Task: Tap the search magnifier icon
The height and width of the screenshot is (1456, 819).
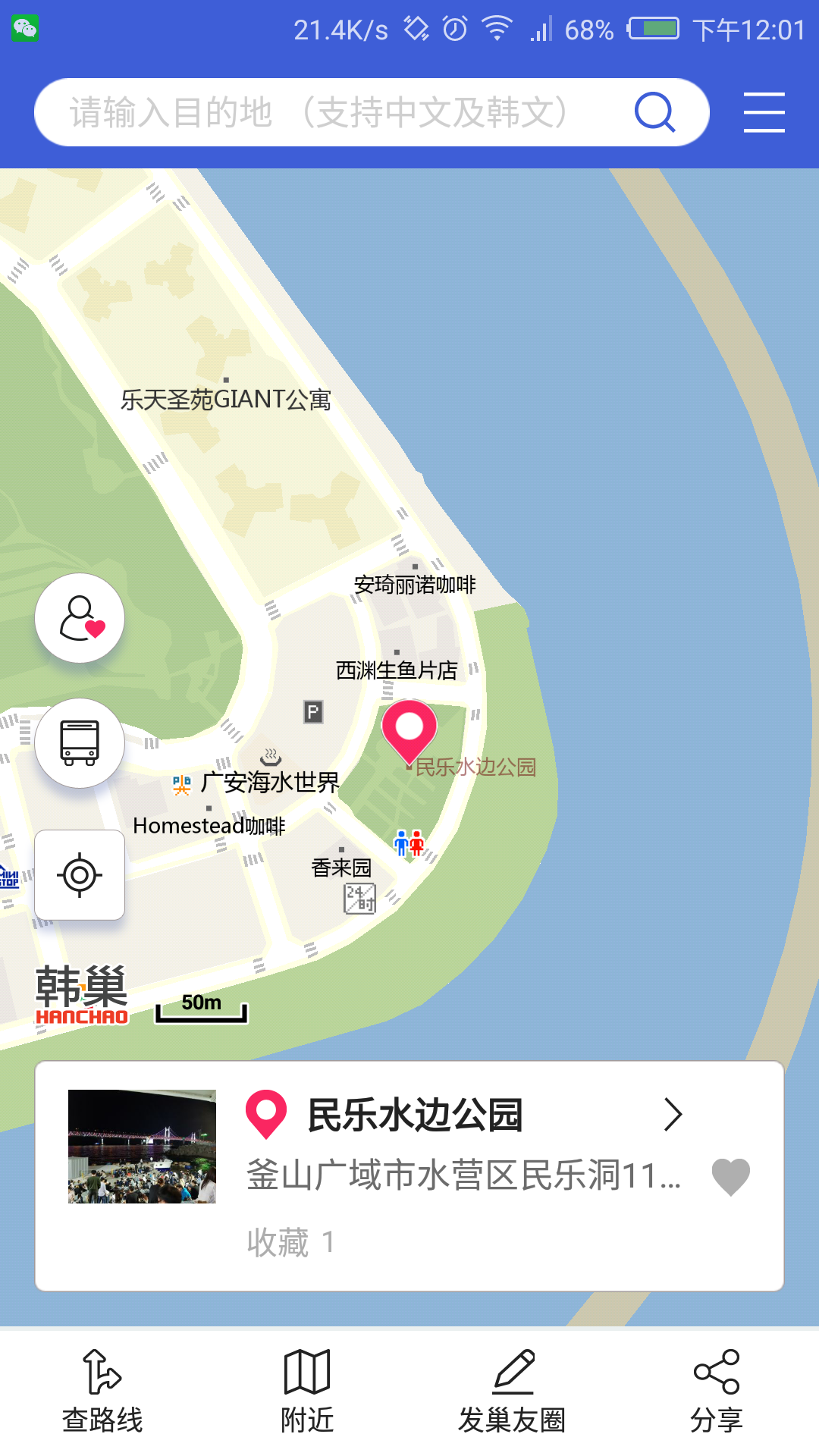Action: 654,111
